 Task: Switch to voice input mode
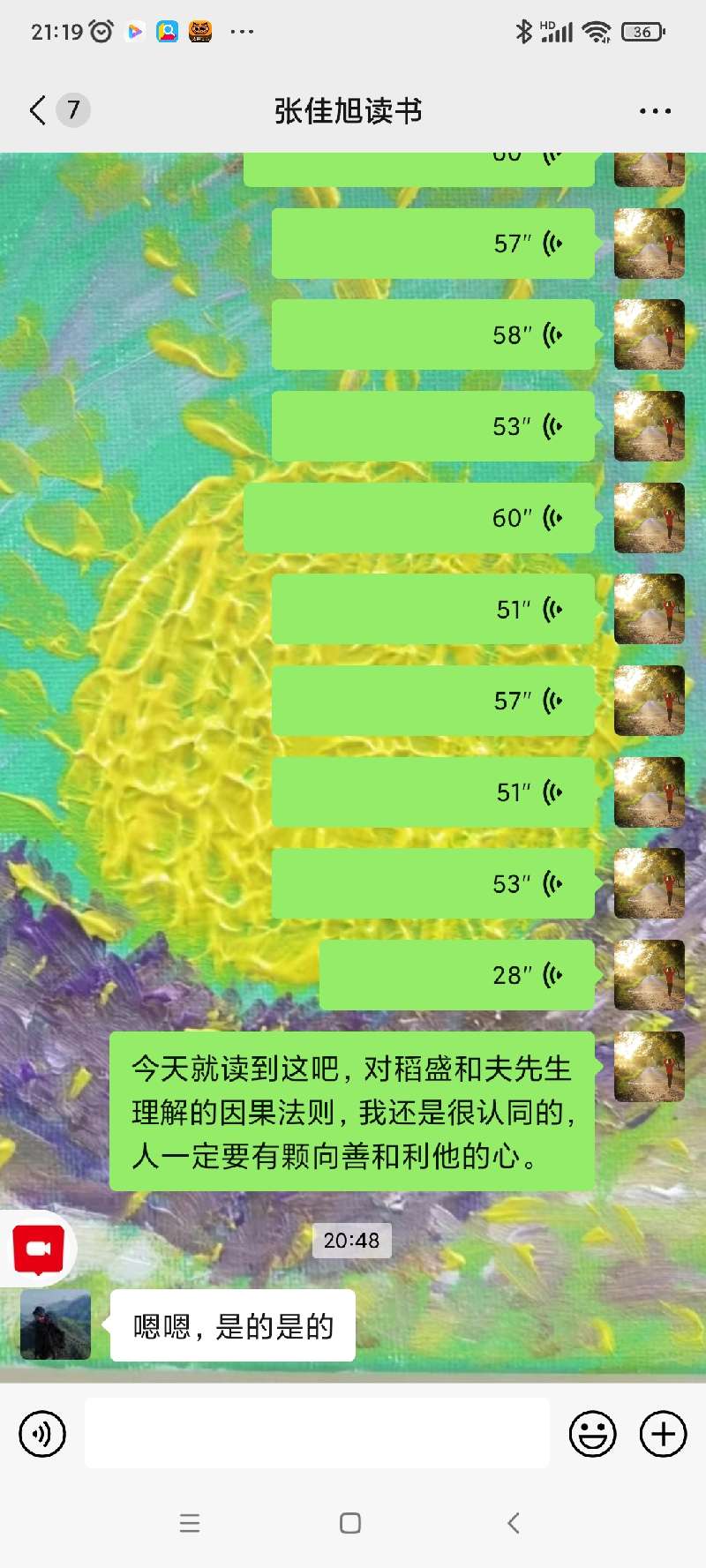[x=42, y=1434]
